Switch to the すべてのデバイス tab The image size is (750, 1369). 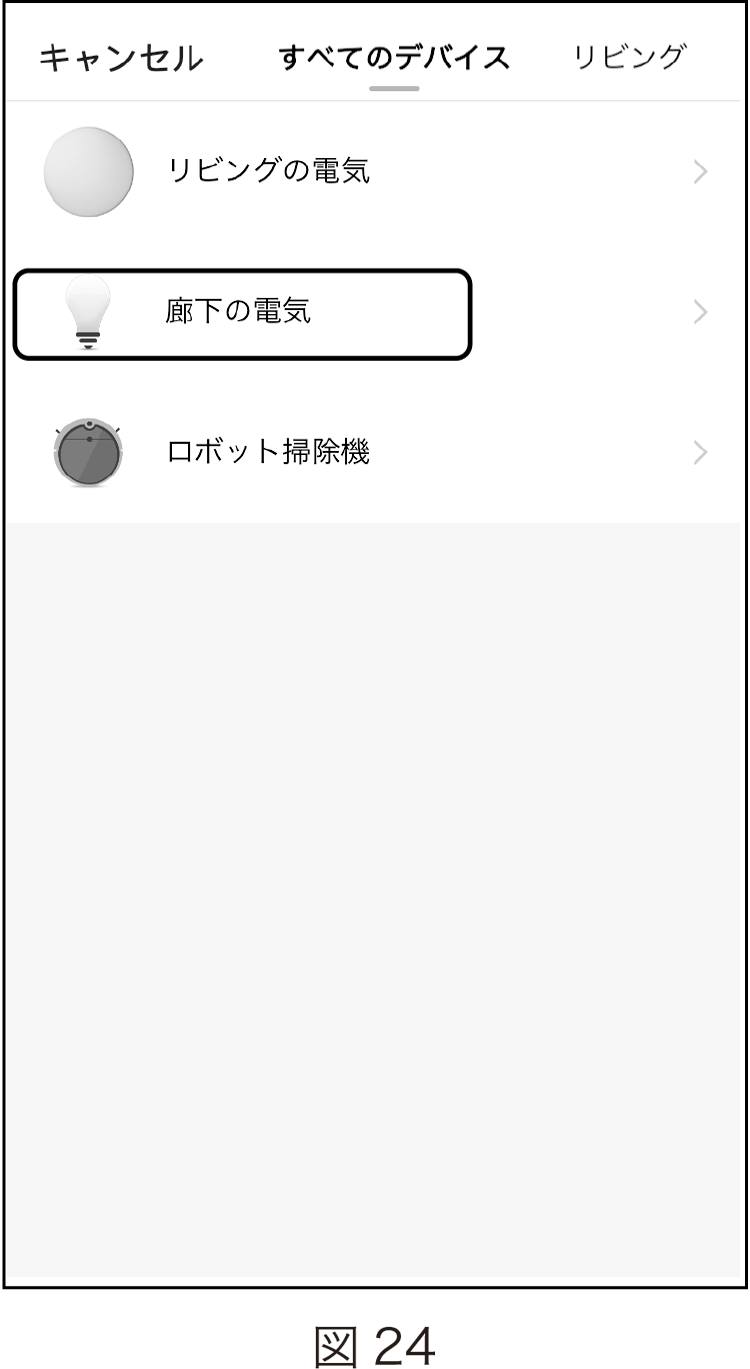tap(394, 58)
